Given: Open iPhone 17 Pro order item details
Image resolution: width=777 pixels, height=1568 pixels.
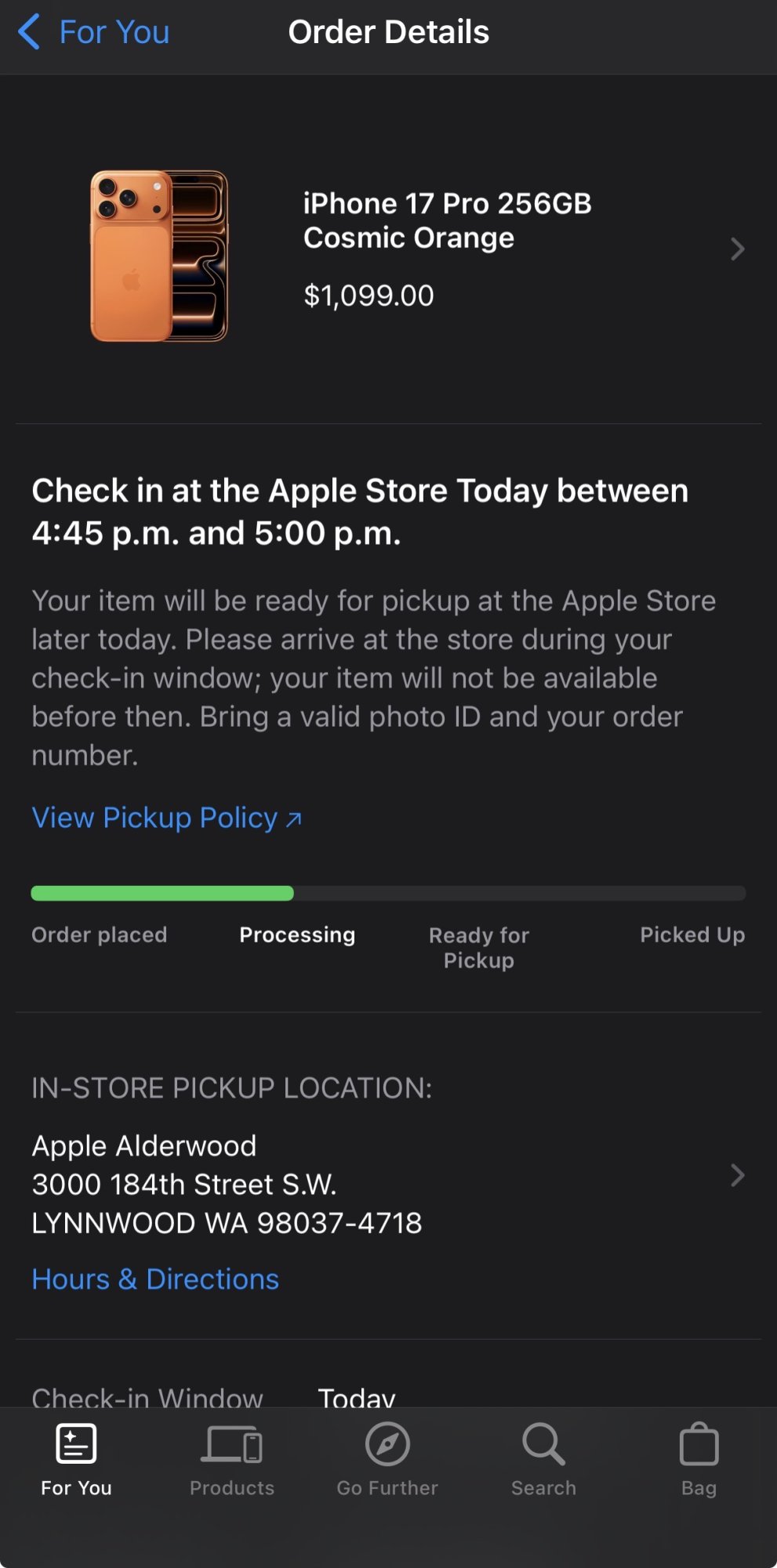Looking at the screenshot, I should click(x=447, y=249).
